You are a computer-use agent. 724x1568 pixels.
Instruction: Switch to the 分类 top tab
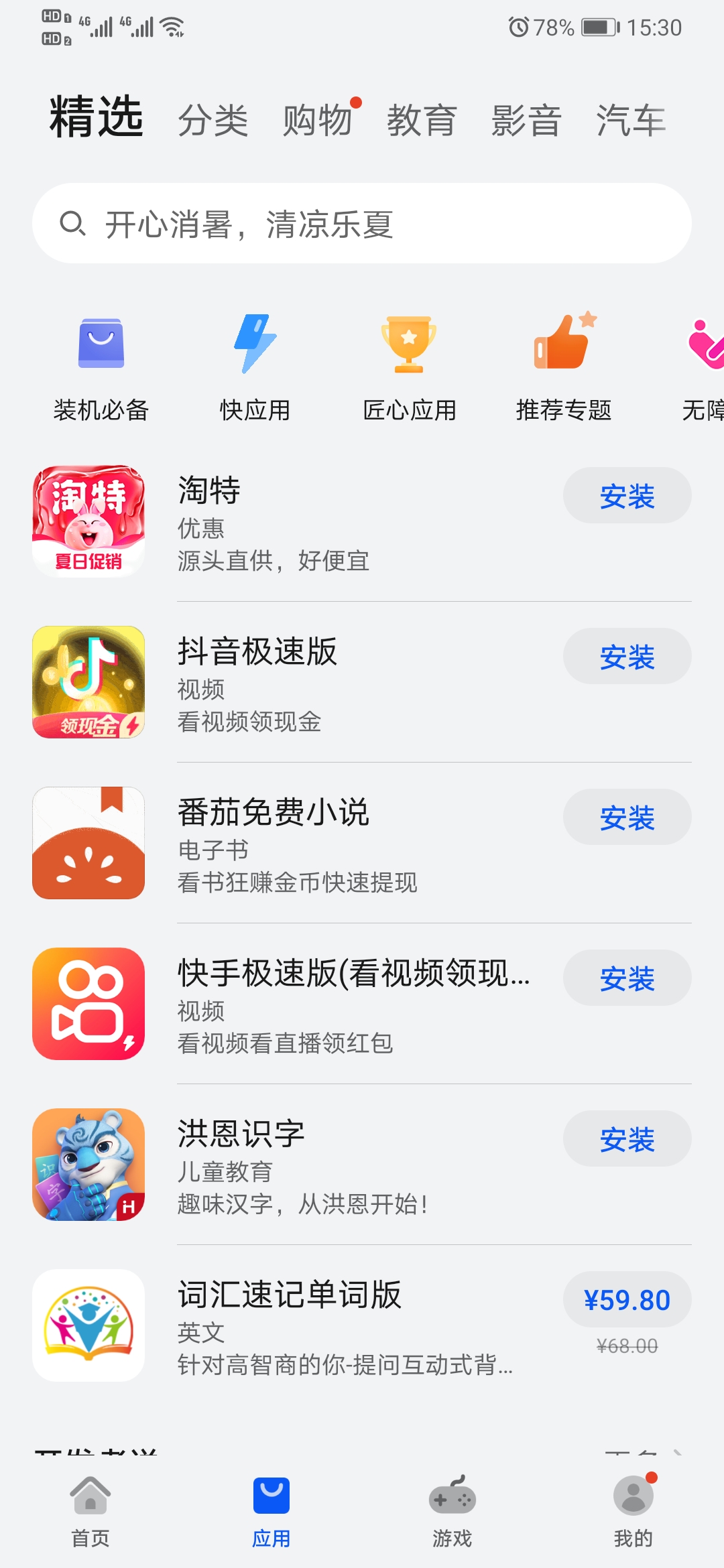(213, 121)
